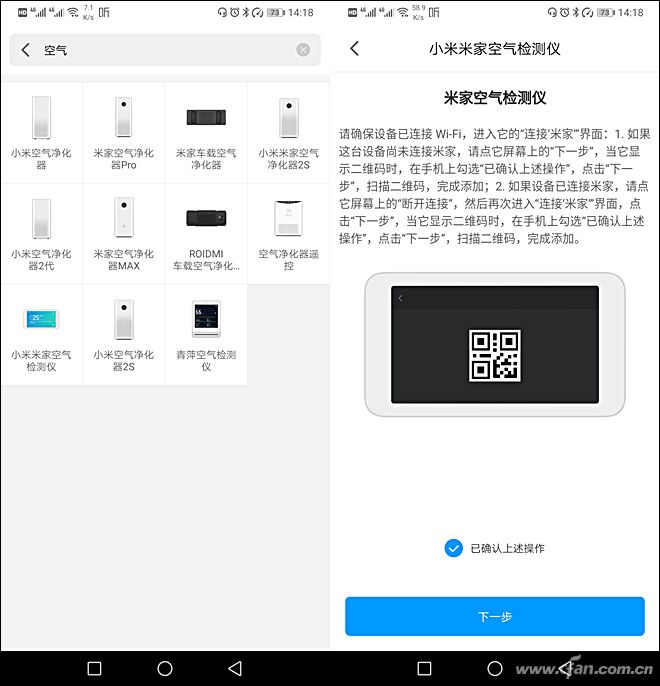Open 小米空气净化器 device tile
This screenshot has width=660, height=686.
[x=41, y=132]
